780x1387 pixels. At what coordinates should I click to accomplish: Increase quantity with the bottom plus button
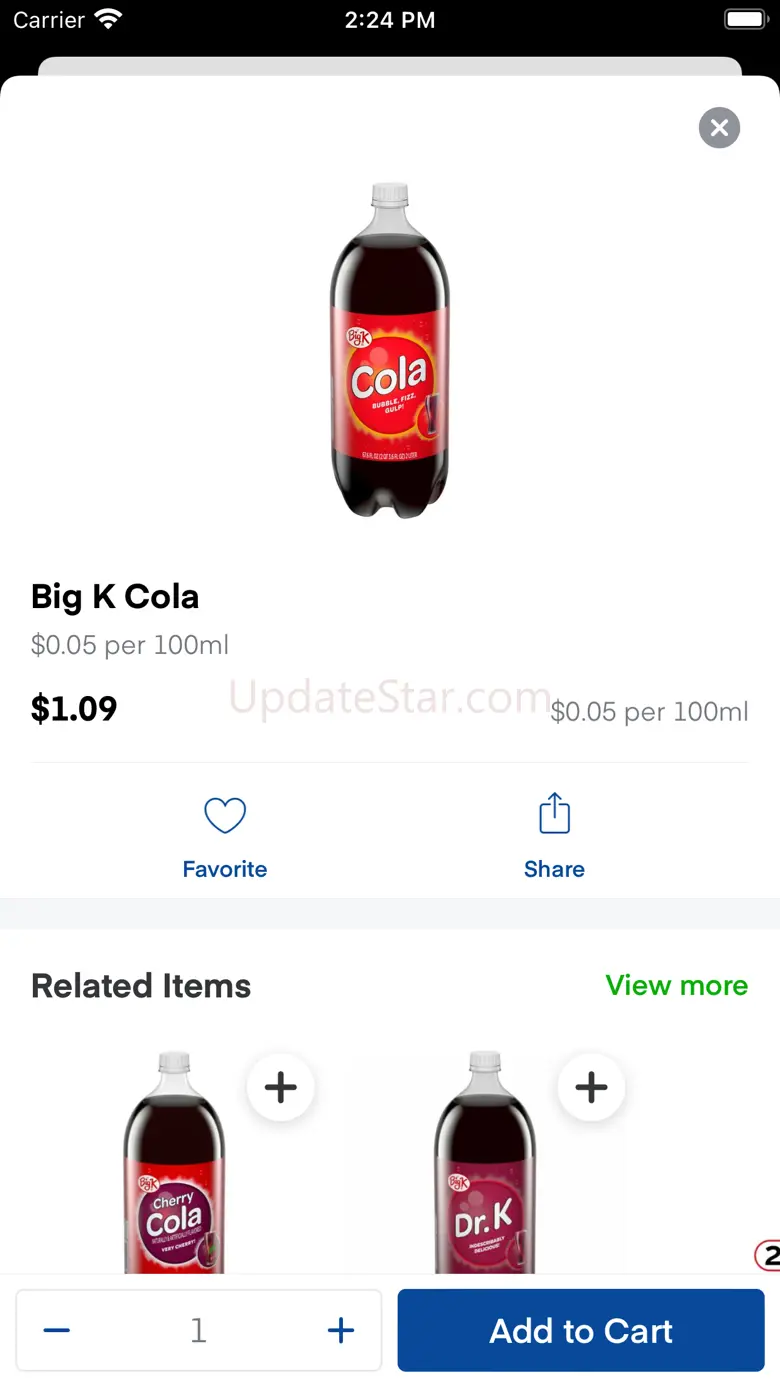pyautogui.click(x=341, y=1330)
